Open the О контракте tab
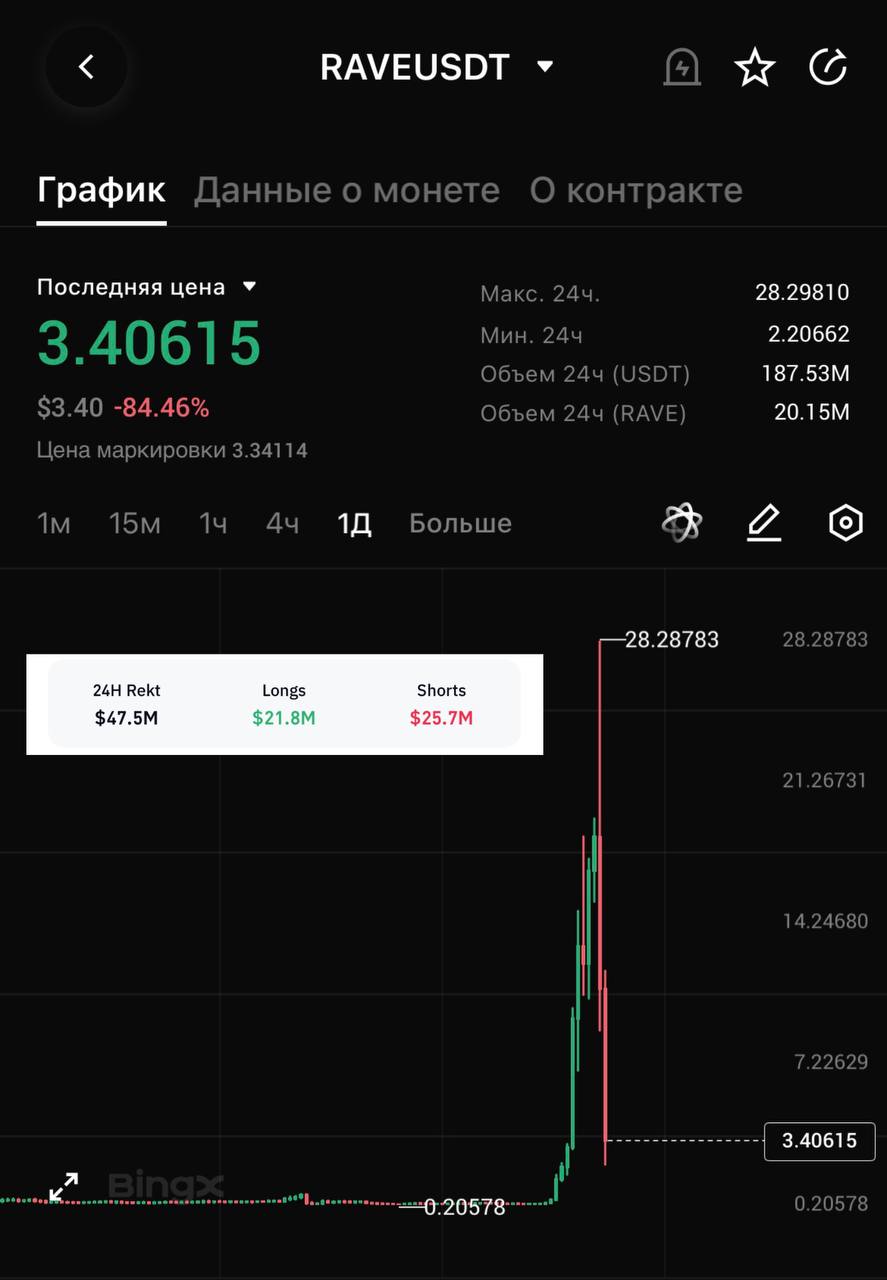Image resolution: width=887 pixels, height=1280 pixels. (636, 190)
